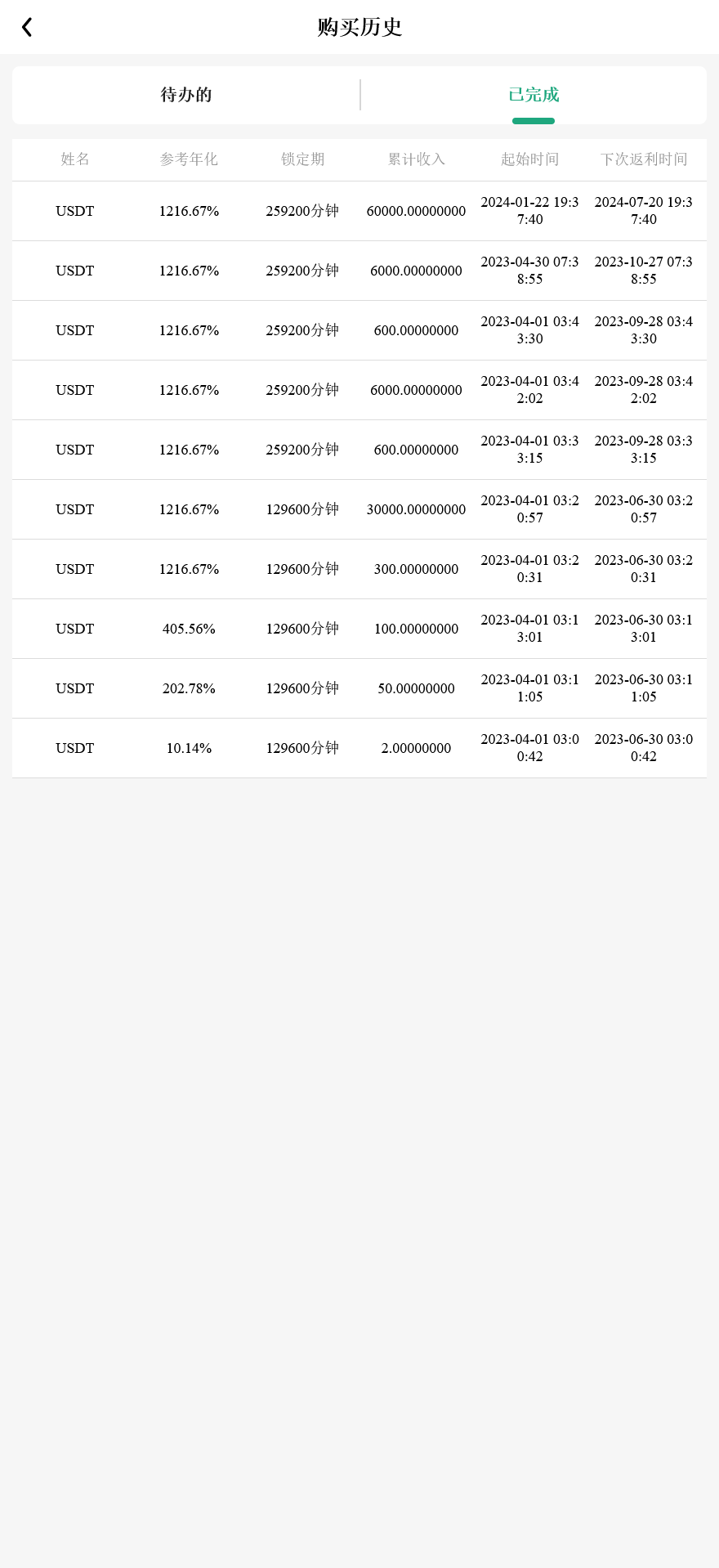
Task: Select the row with 2.00000000 income
Action: pos(359,748)
